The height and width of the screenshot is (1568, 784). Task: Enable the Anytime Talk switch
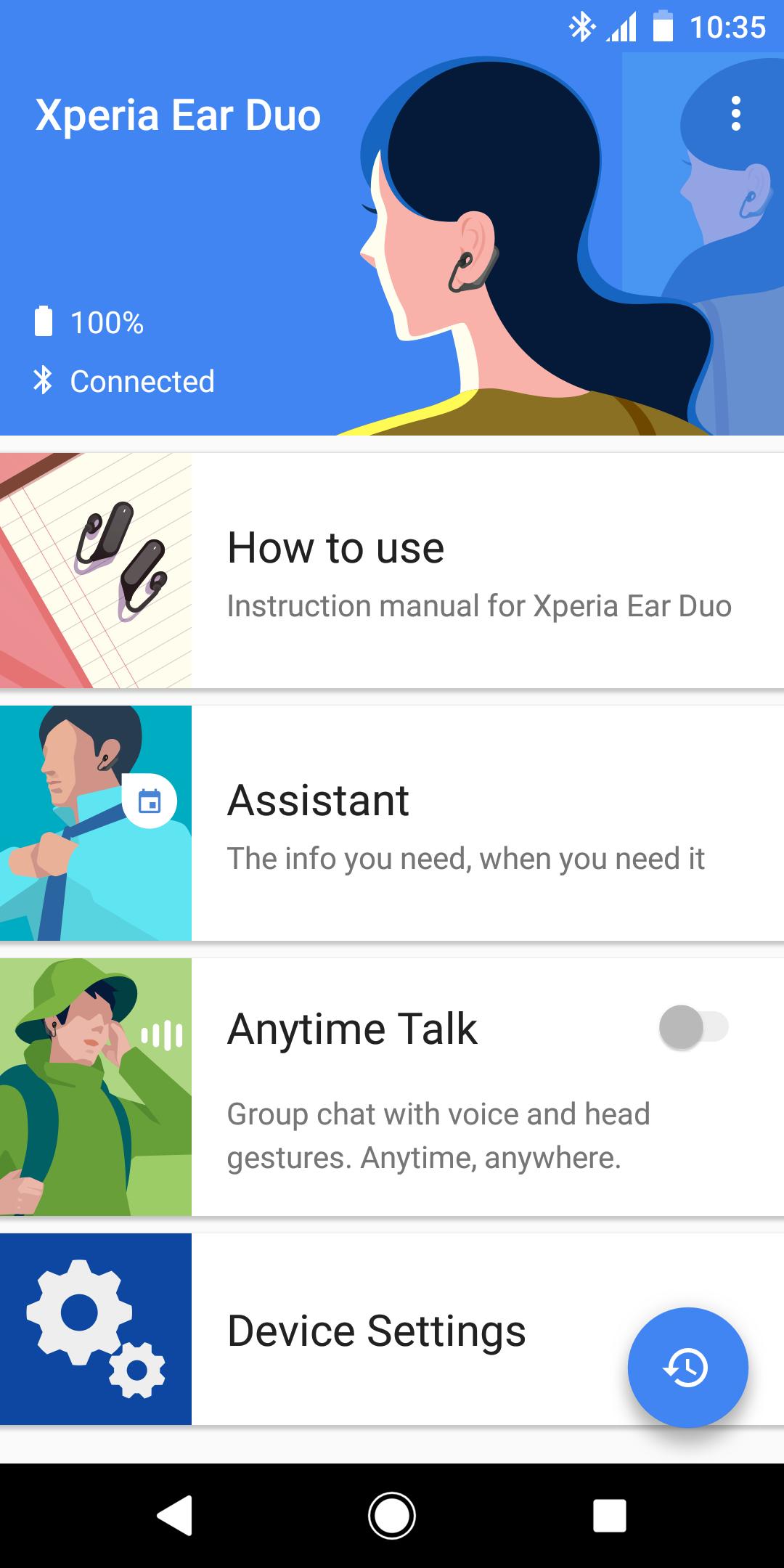[693, 1027]
